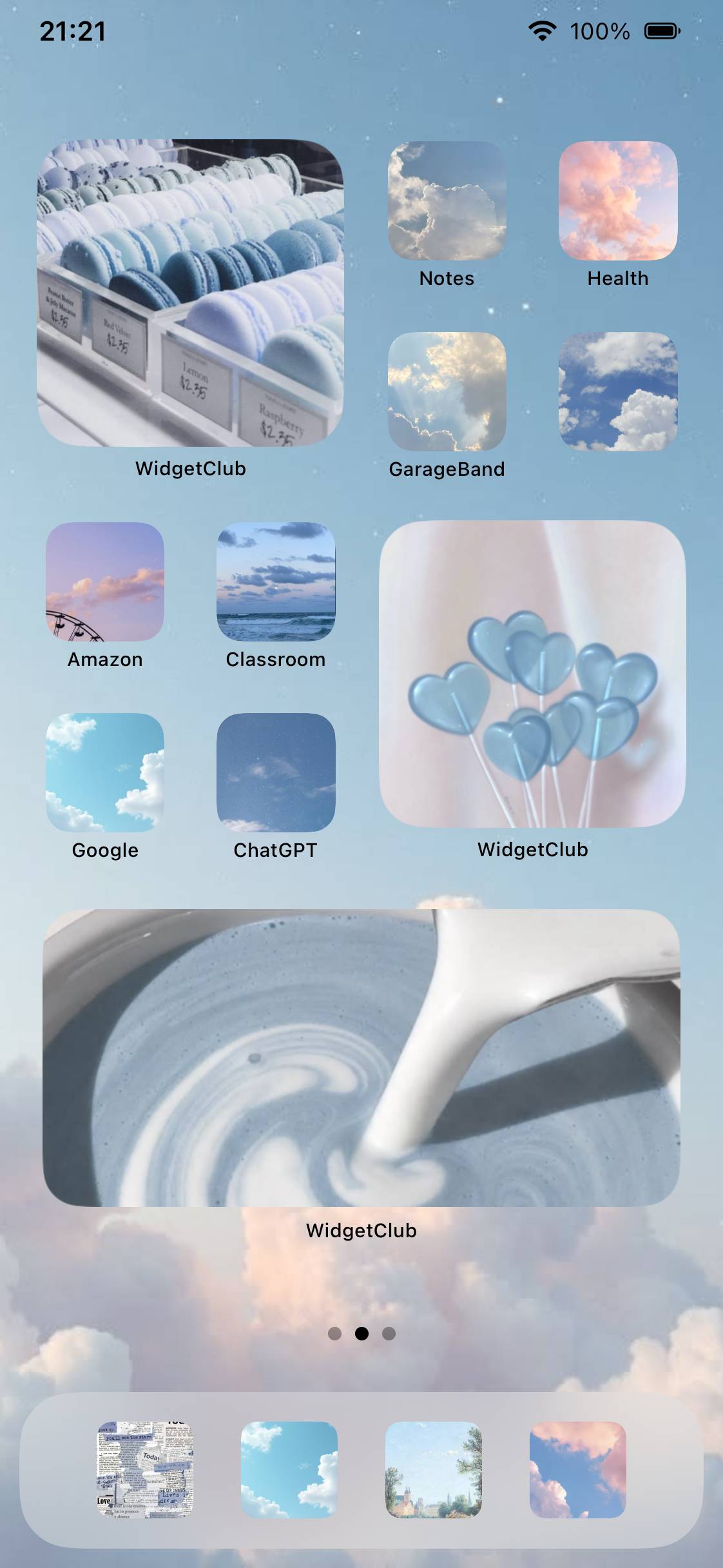Launch ChatGPT
The height and width of the screenshot is (1568, 723).
coord(276,772)
